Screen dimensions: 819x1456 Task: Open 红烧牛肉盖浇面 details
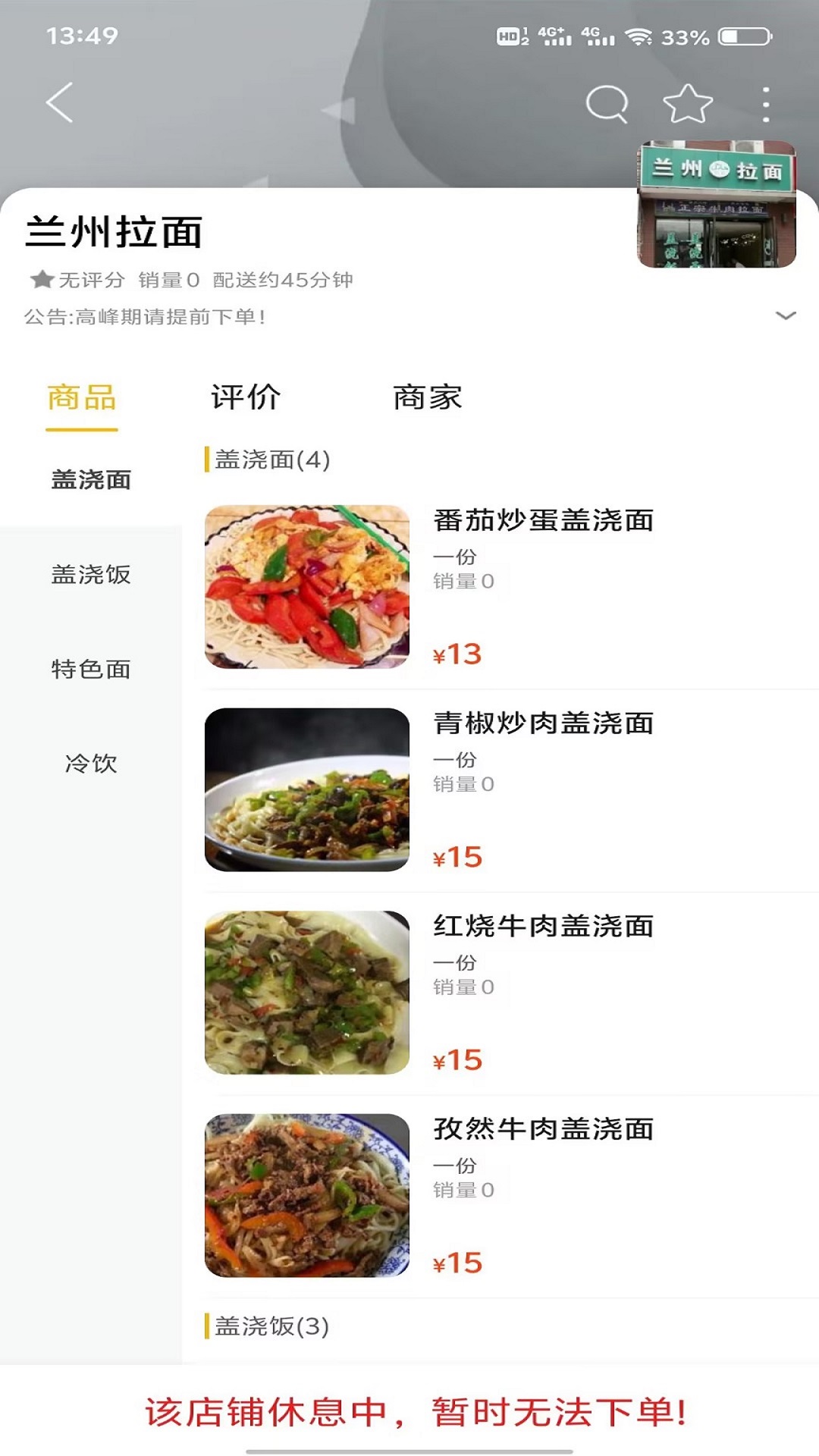(x=543, y=927)
